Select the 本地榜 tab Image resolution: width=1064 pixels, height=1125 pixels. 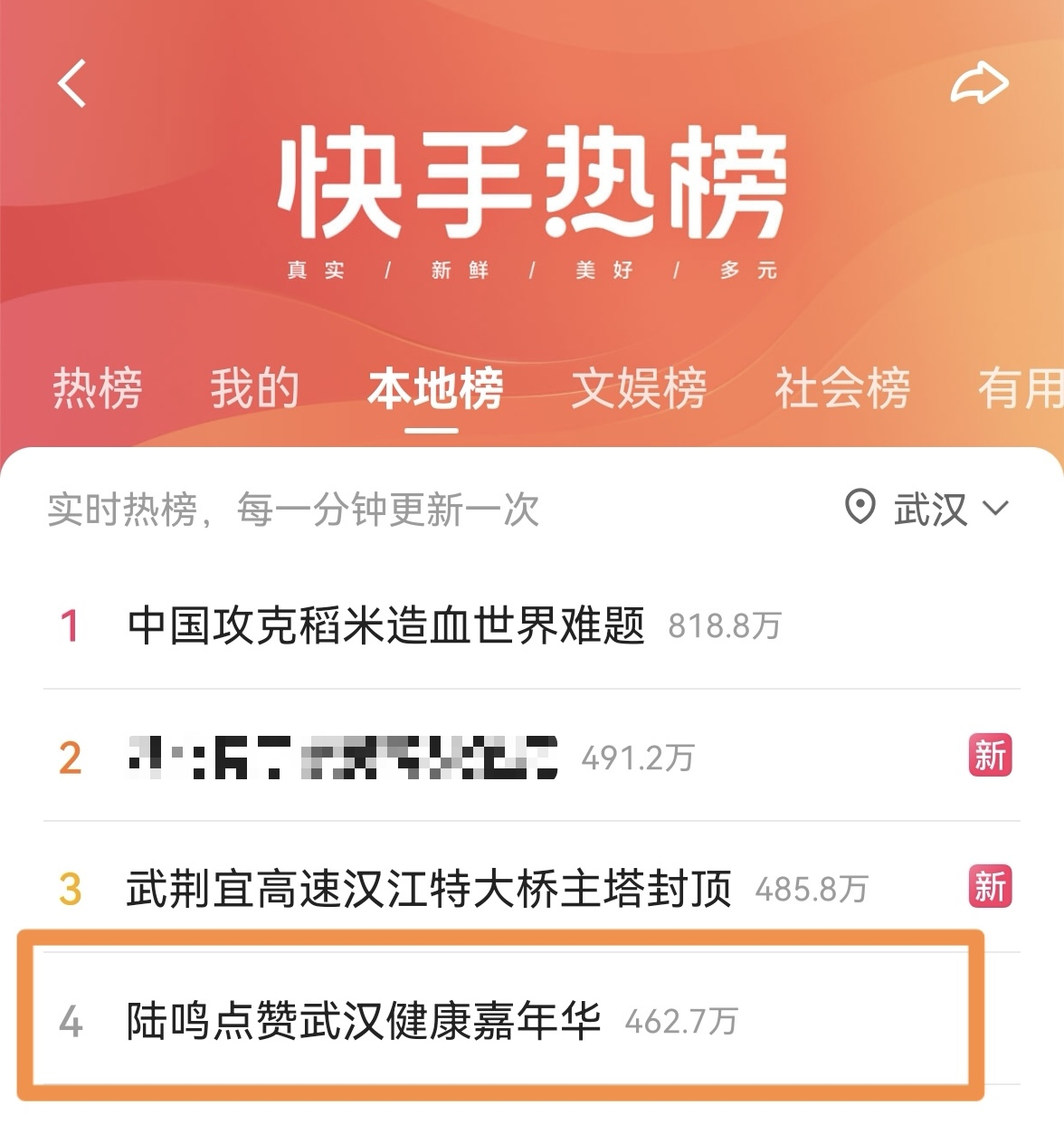(435, 389)
